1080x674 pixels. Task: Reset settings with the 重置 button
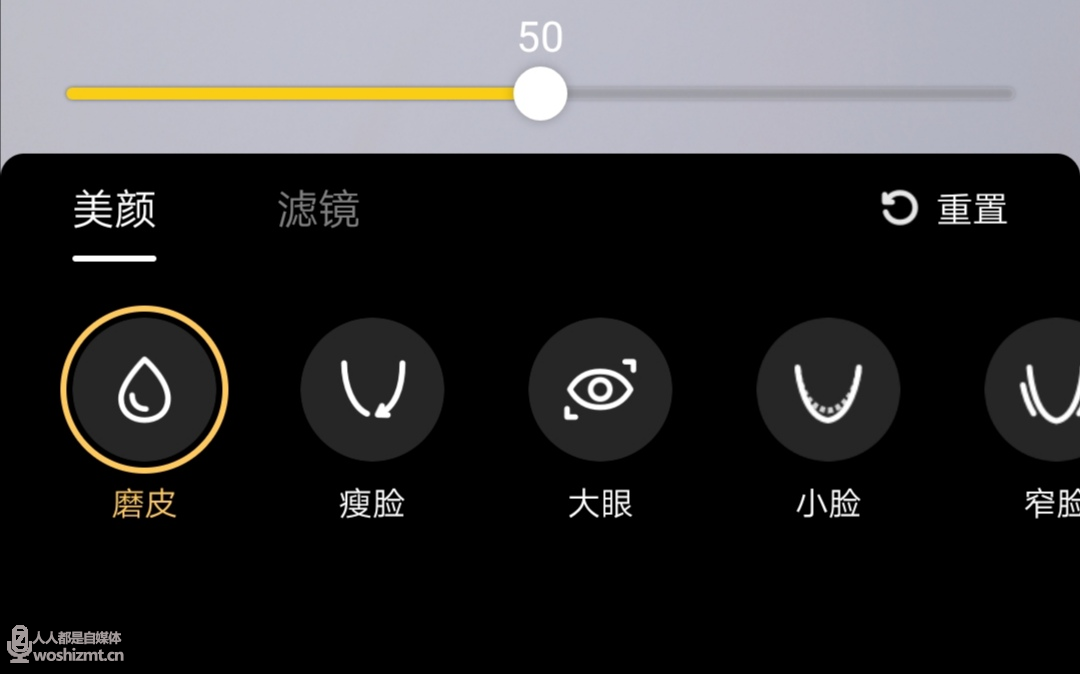[944, 209]
